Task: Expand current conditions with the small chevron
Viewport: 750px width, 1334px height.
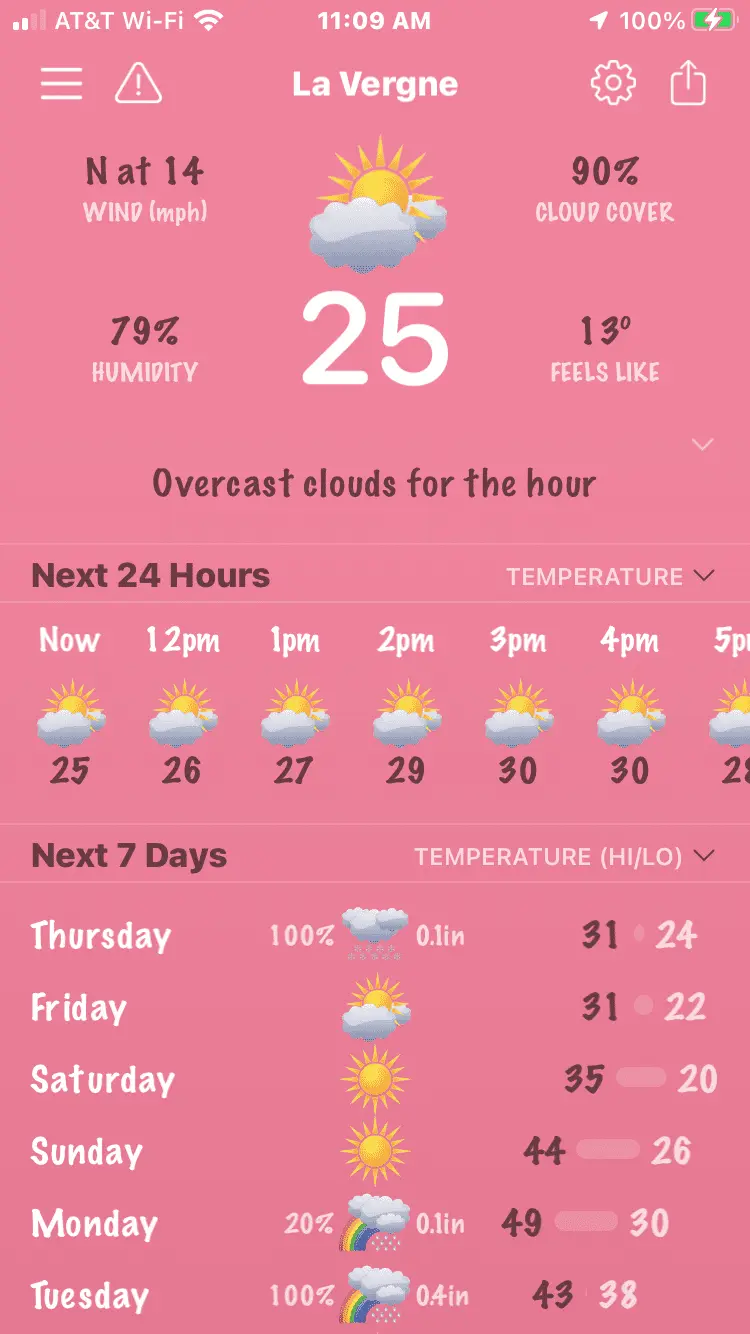Action: pos(703,444)
